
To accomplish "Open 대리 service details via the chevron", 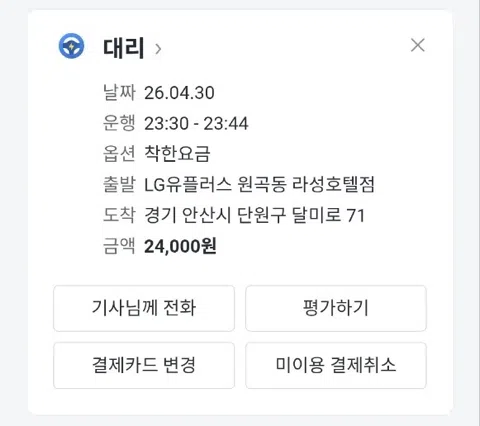I will point(158,49).
